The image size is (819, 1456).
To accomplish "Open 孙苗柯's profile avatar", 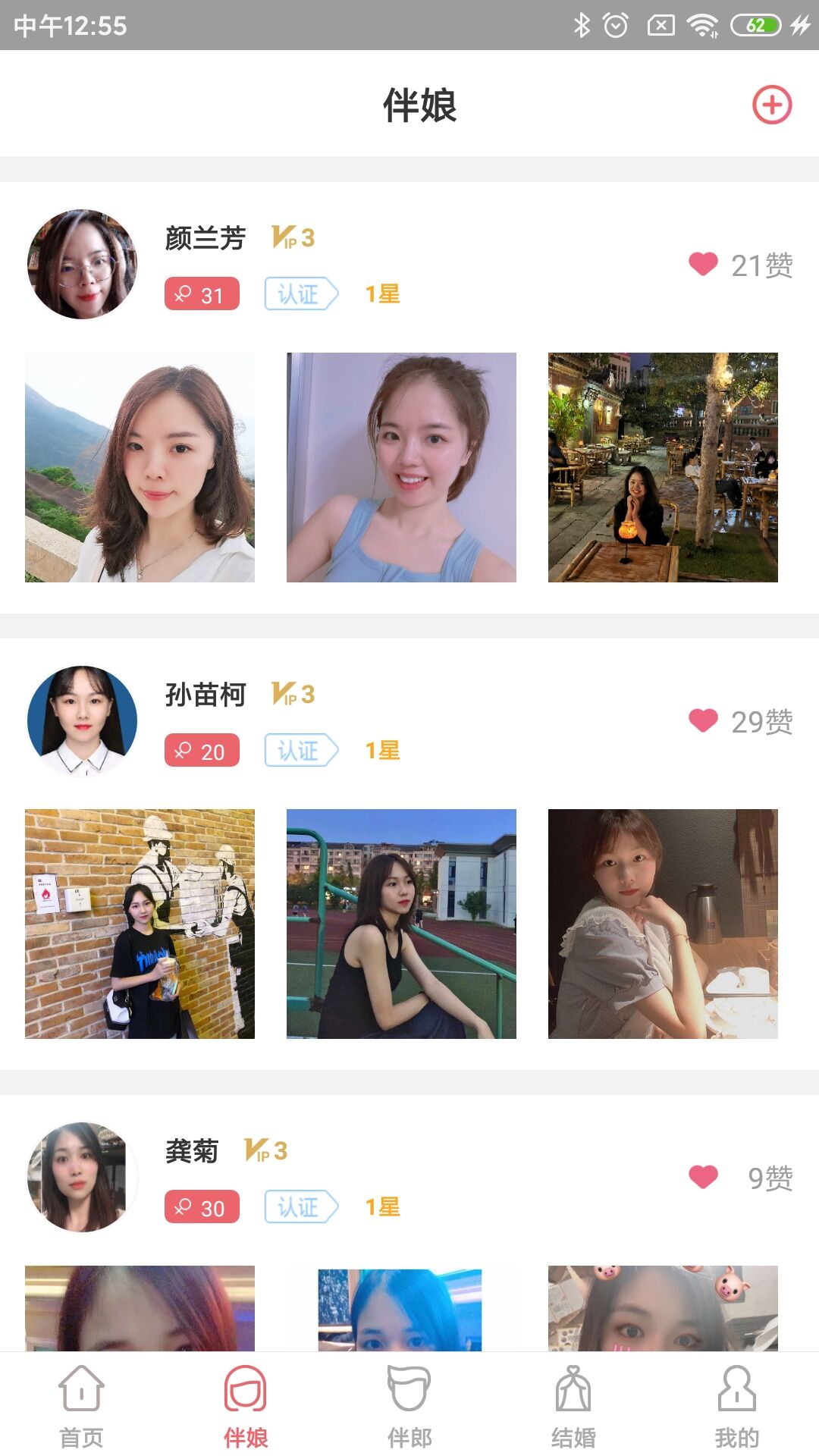I will pyautogui.click(x=82, y=720).
